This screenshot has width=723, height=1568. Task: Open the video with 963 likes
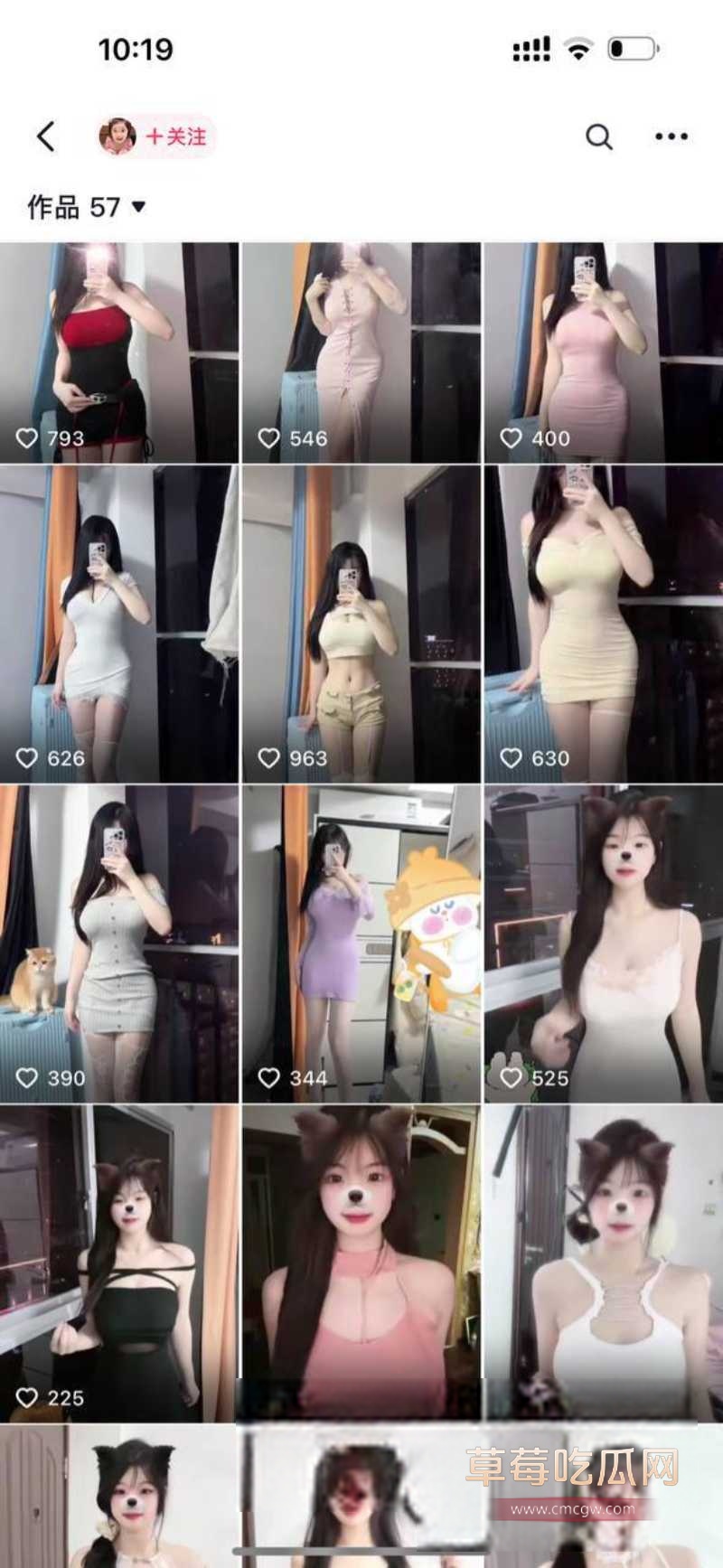click(x=361, y=624)
